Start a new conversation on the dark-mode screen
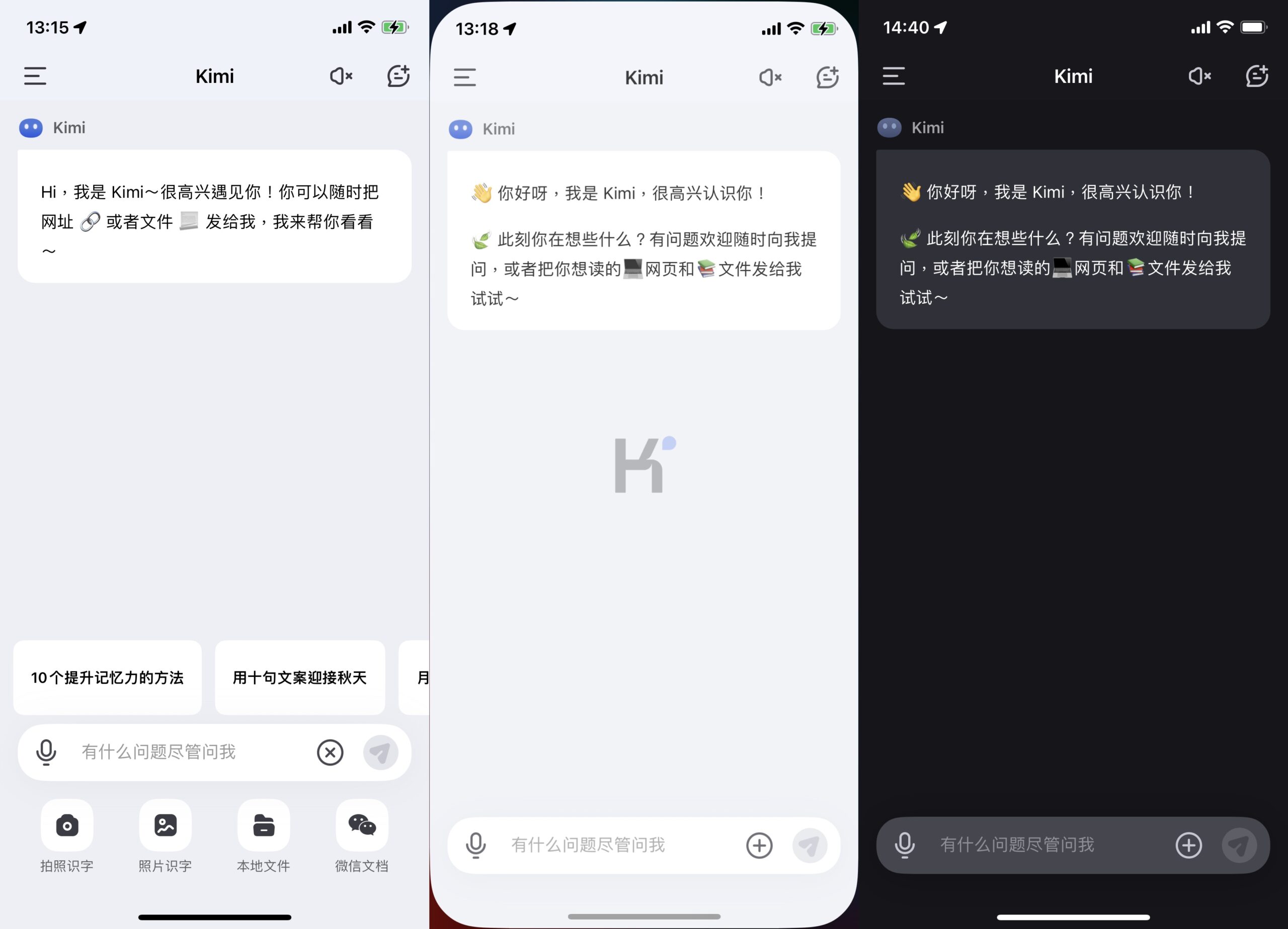Viewport: 1288px width, 929px height. (x=1257, y=76)
